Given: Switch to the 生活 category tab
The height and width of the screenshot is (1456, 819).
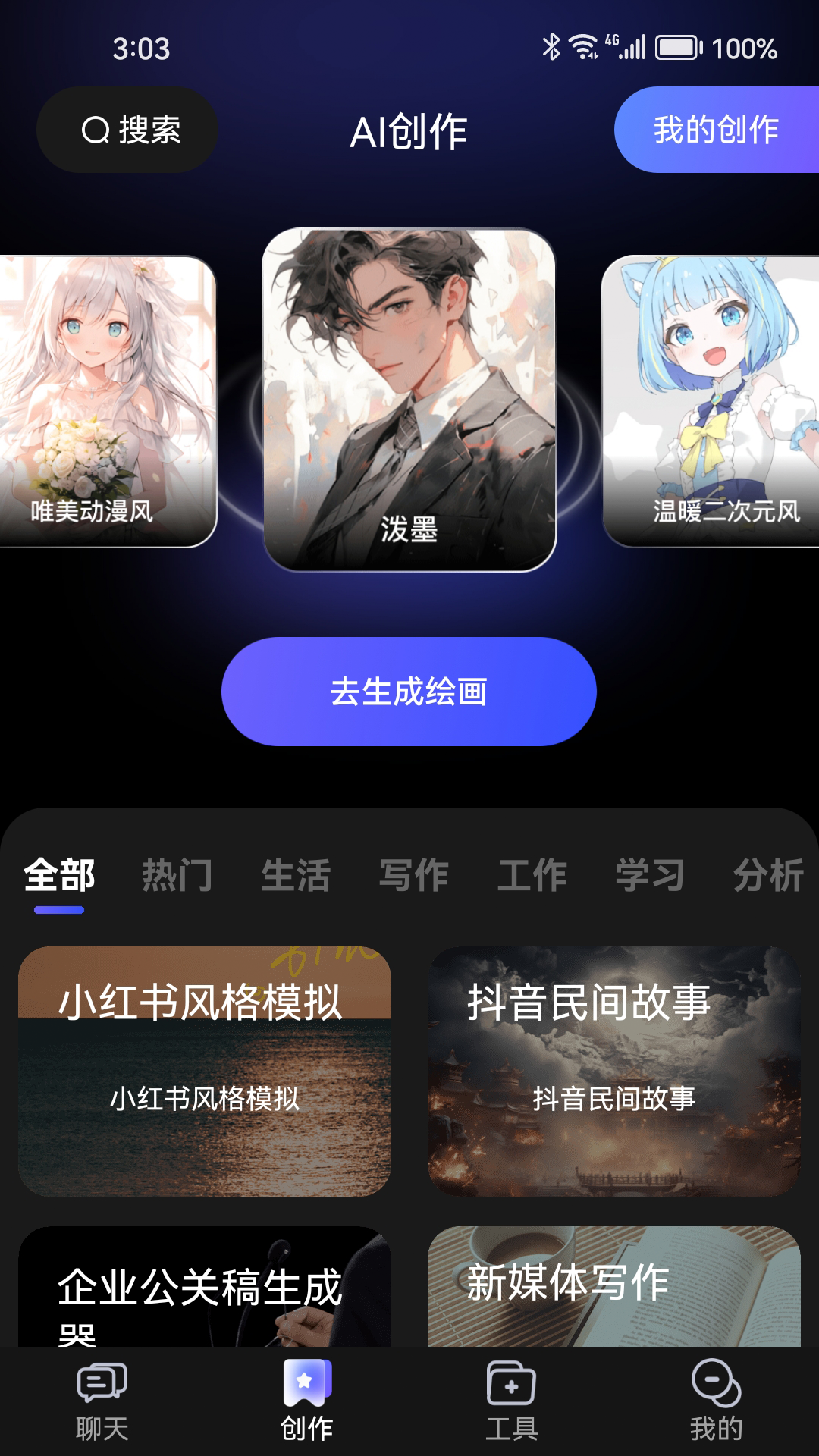Looking at the screenshot, I should pyautogui.click(x=296, y=875).
